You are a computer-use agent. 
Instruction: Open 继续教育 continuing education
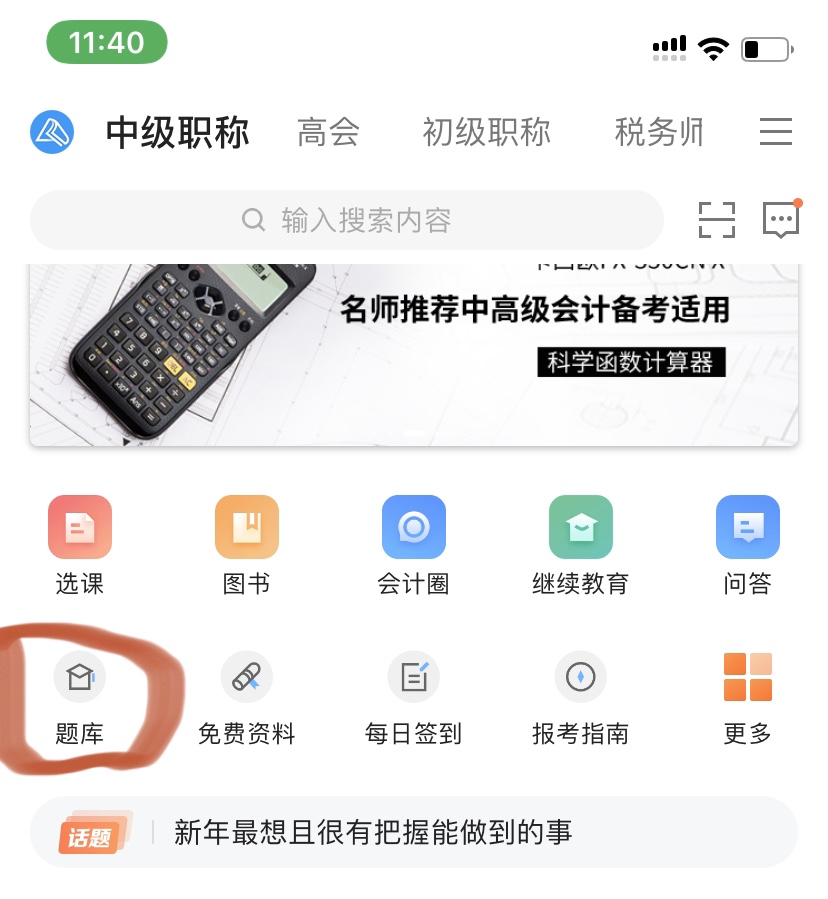[x=580, y=526]
